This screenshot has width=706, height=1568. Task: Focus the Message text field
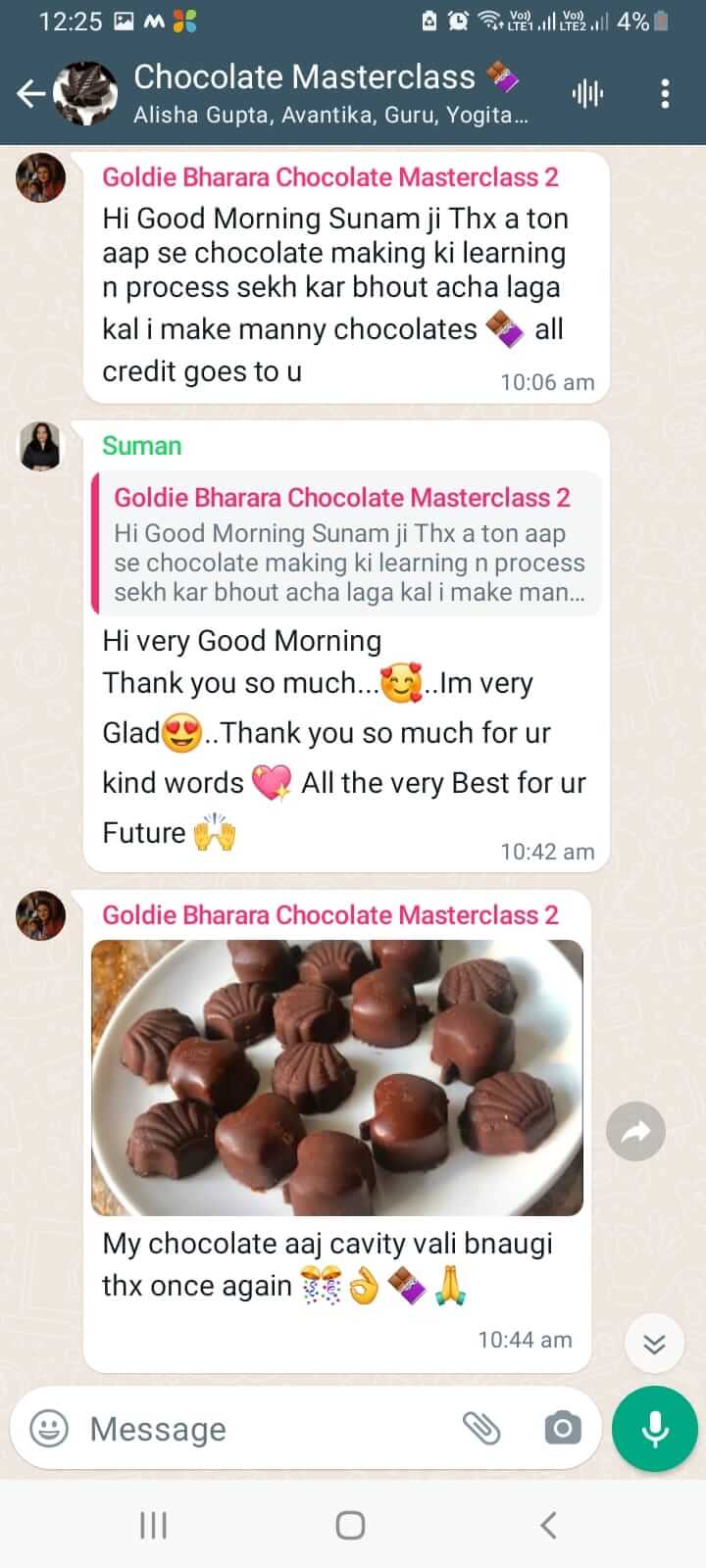click(x=265, y=1429)
